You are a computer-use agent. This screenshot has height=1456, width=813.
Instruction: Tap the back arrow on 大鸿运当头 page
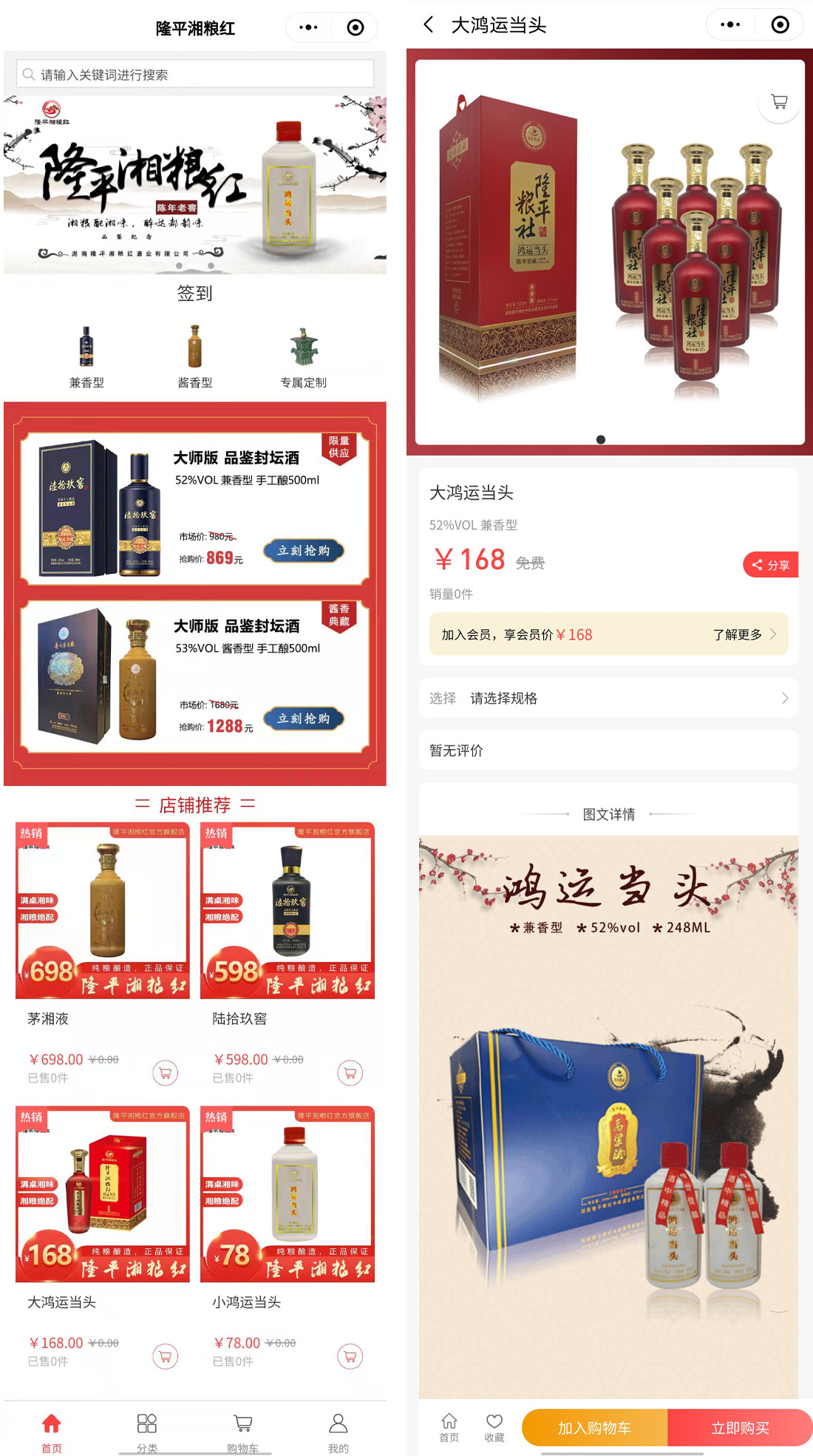click(x=429, y=24)
